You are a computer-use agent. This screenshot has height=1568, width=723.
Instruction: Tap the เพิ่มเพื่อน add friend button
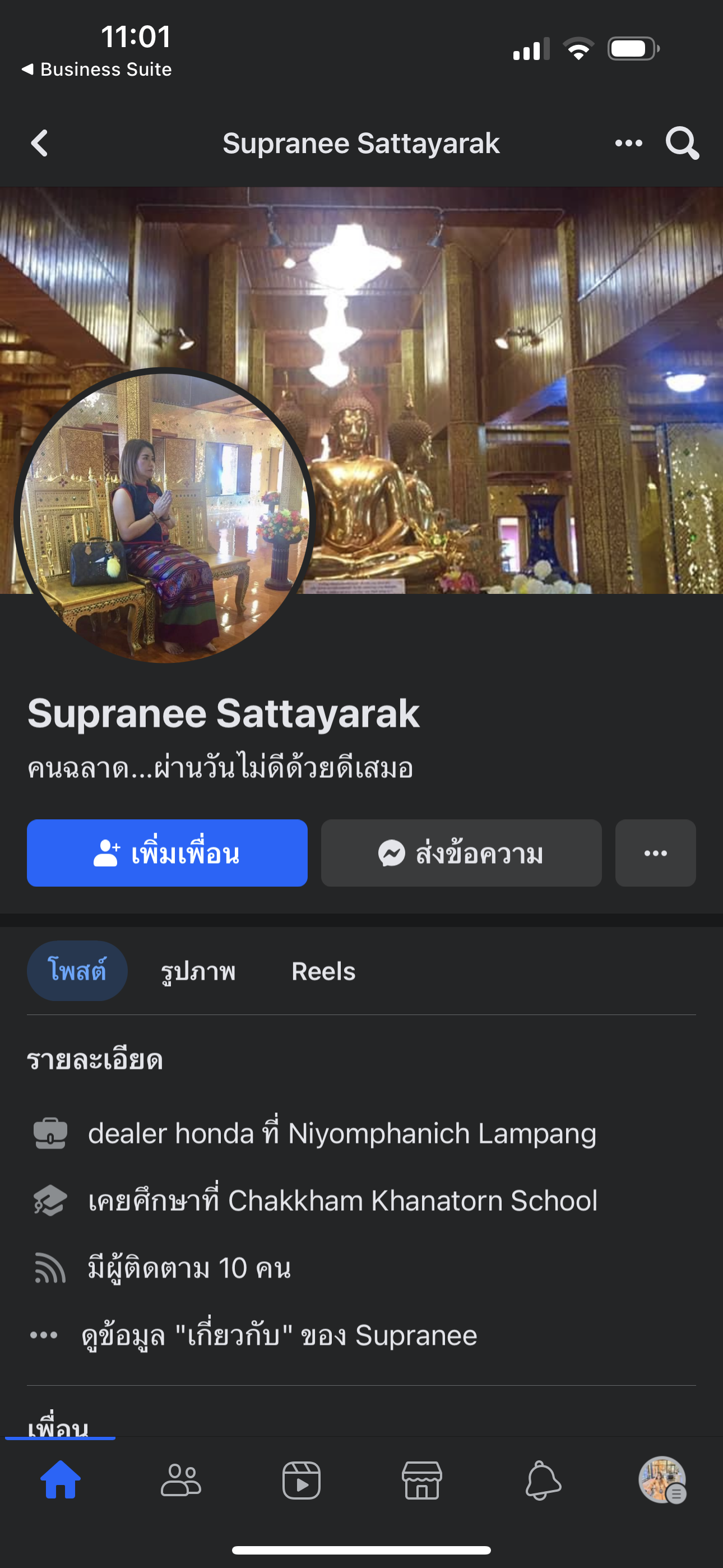click(x=167, y=853)
